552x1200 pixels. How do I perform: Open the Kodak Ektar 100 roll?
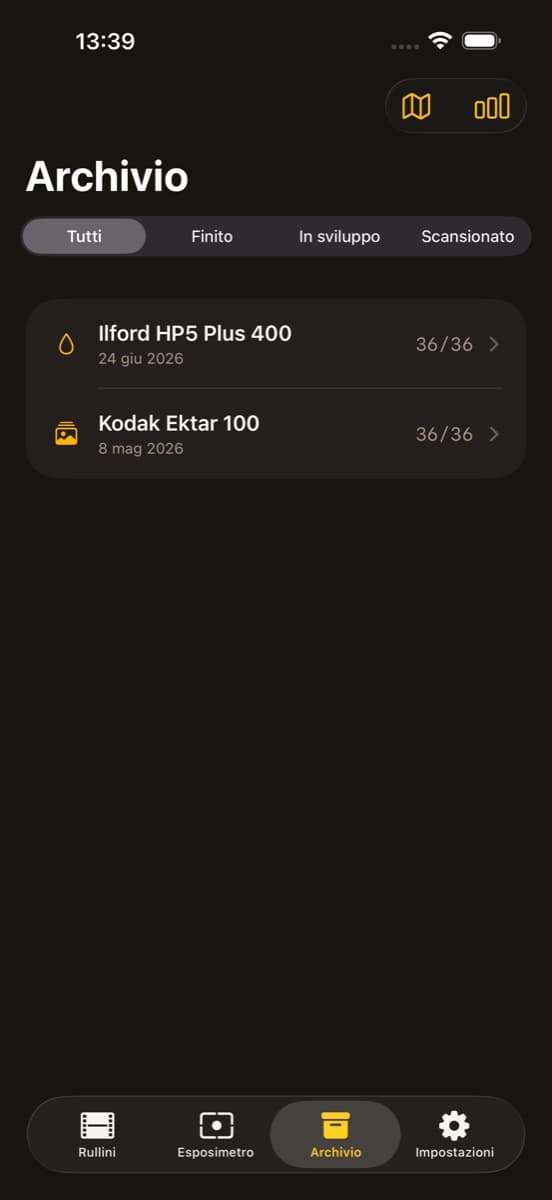pos(276,434)
